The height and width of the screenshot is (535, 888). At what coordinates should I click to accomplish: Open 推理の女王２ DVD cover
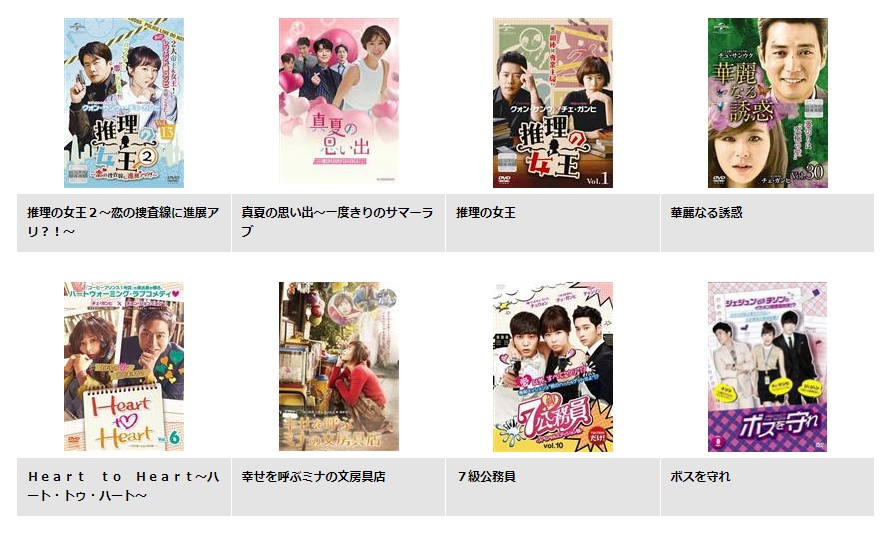(124, 103)
